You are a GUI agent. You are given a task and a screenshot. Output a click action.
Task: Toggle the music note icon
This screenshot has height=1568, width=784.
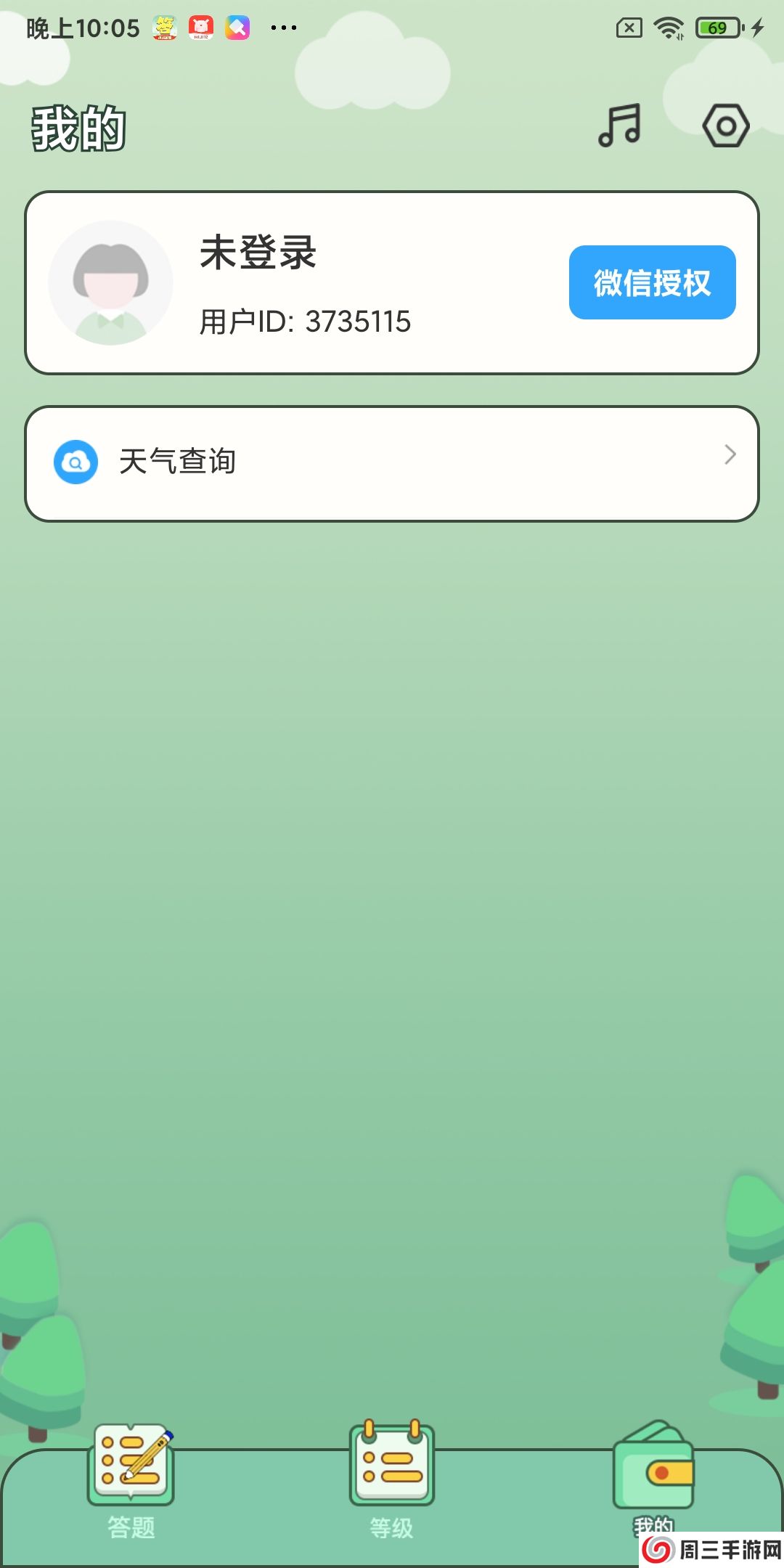pyautogui.click(x=619, y=125)
